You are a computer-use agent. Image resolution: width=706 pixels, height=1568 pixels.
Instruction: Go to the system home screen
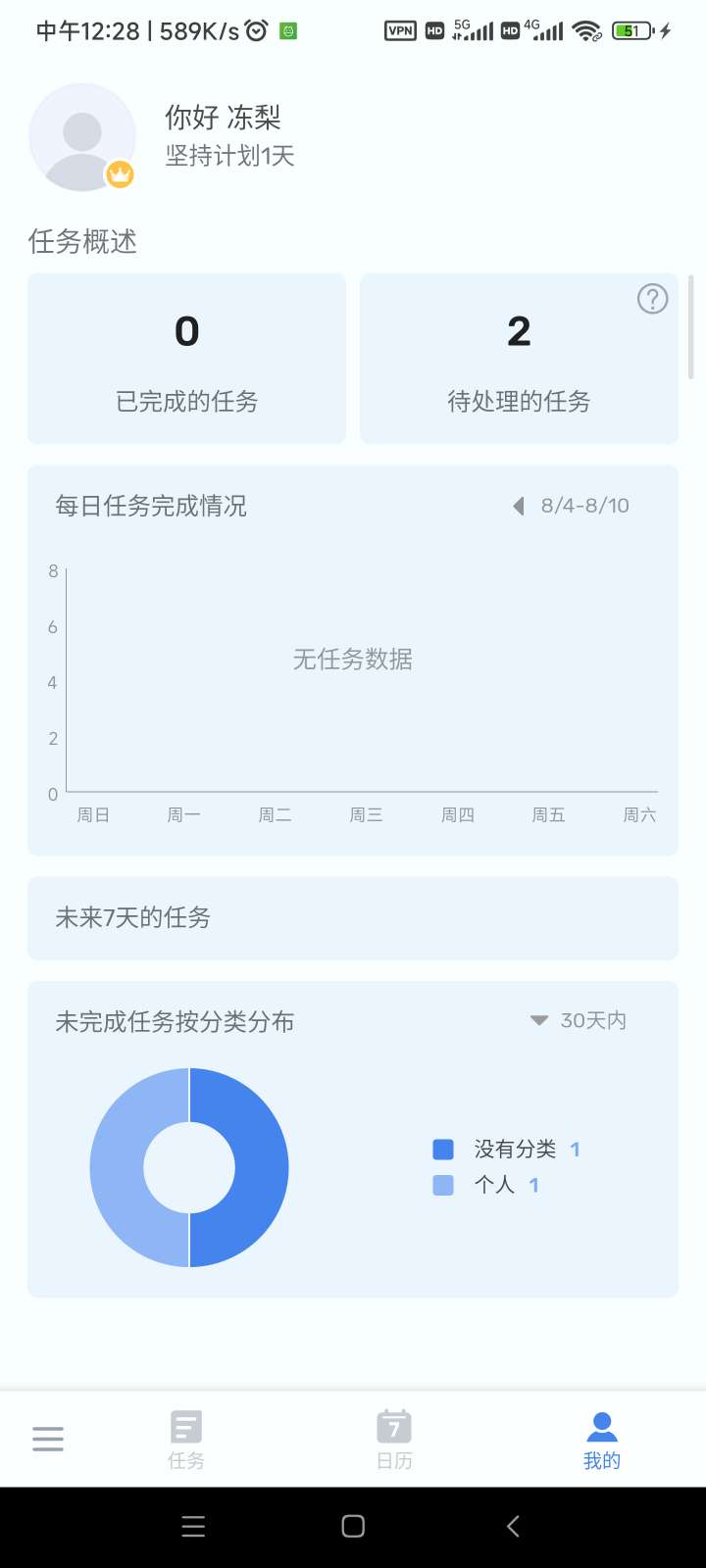click(353, 1526)
